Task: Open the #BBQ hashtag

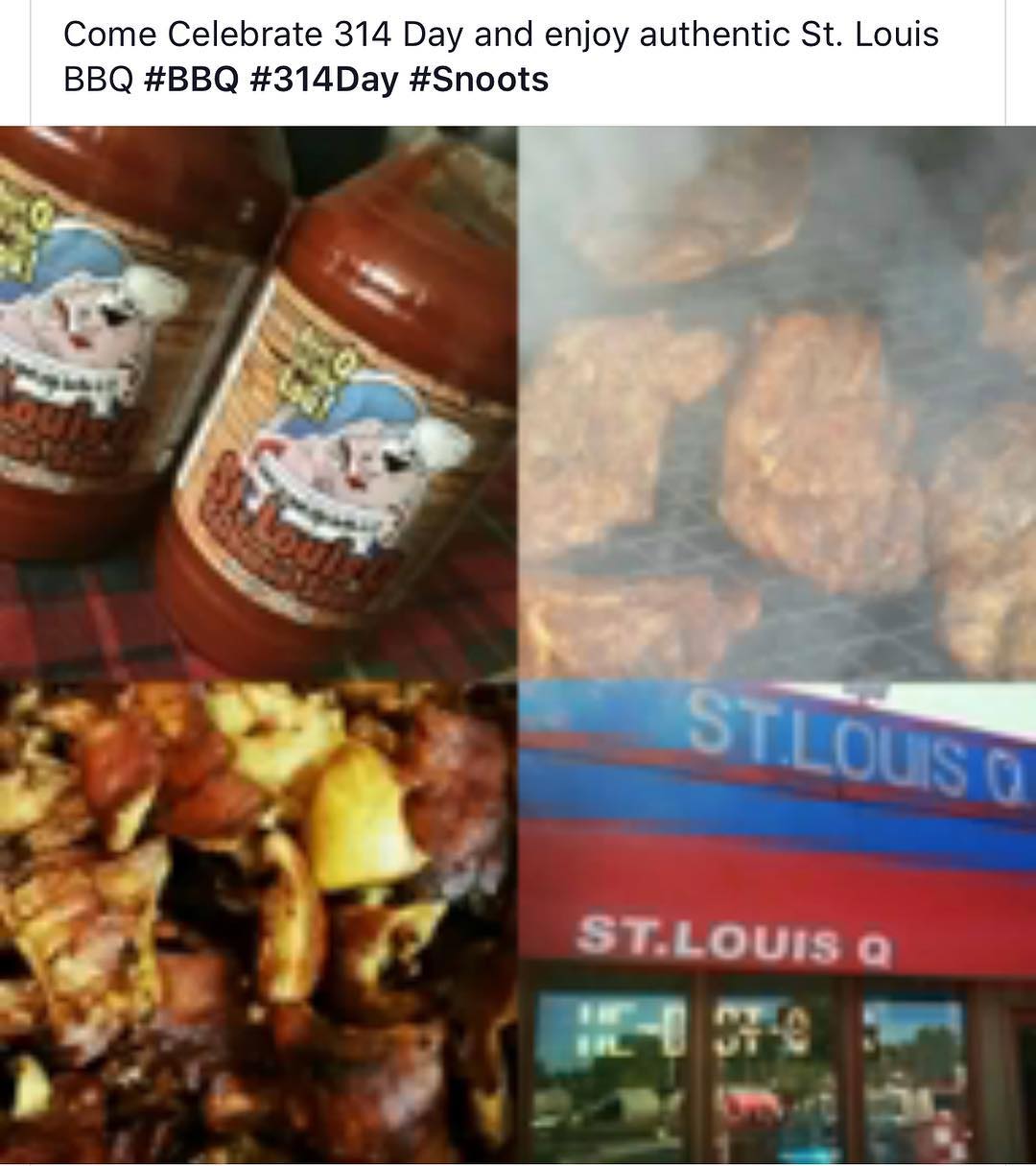Action: point(191,80)
